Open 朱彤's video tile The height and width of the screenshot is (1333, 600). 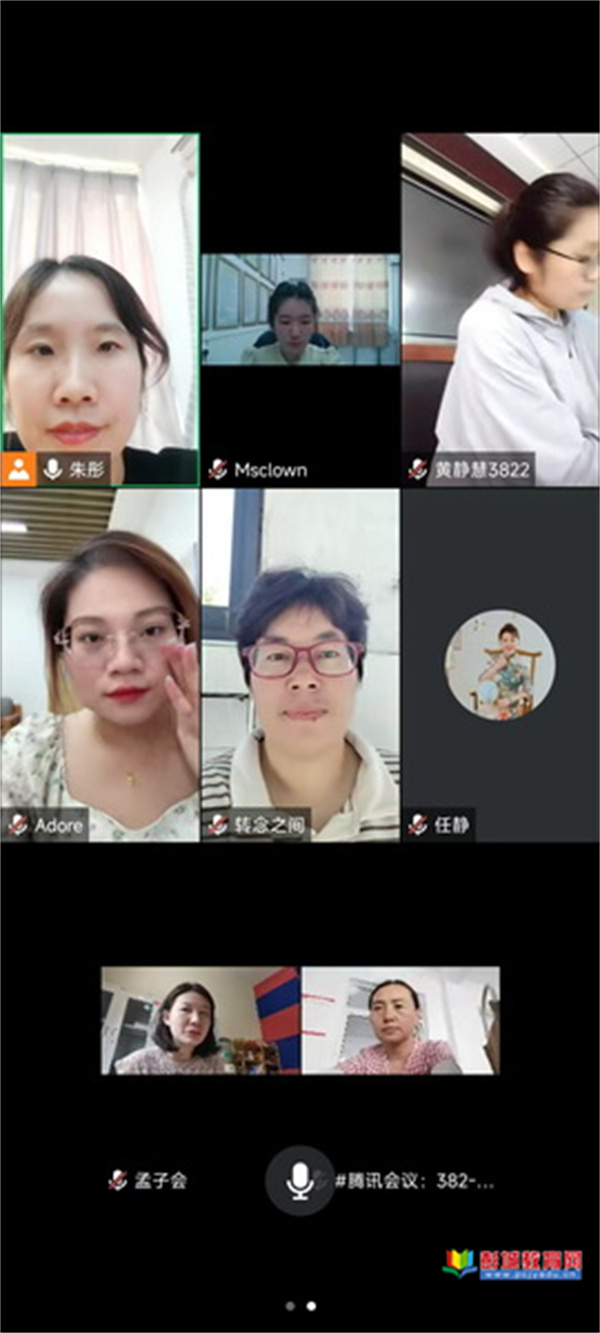[100, 310]
